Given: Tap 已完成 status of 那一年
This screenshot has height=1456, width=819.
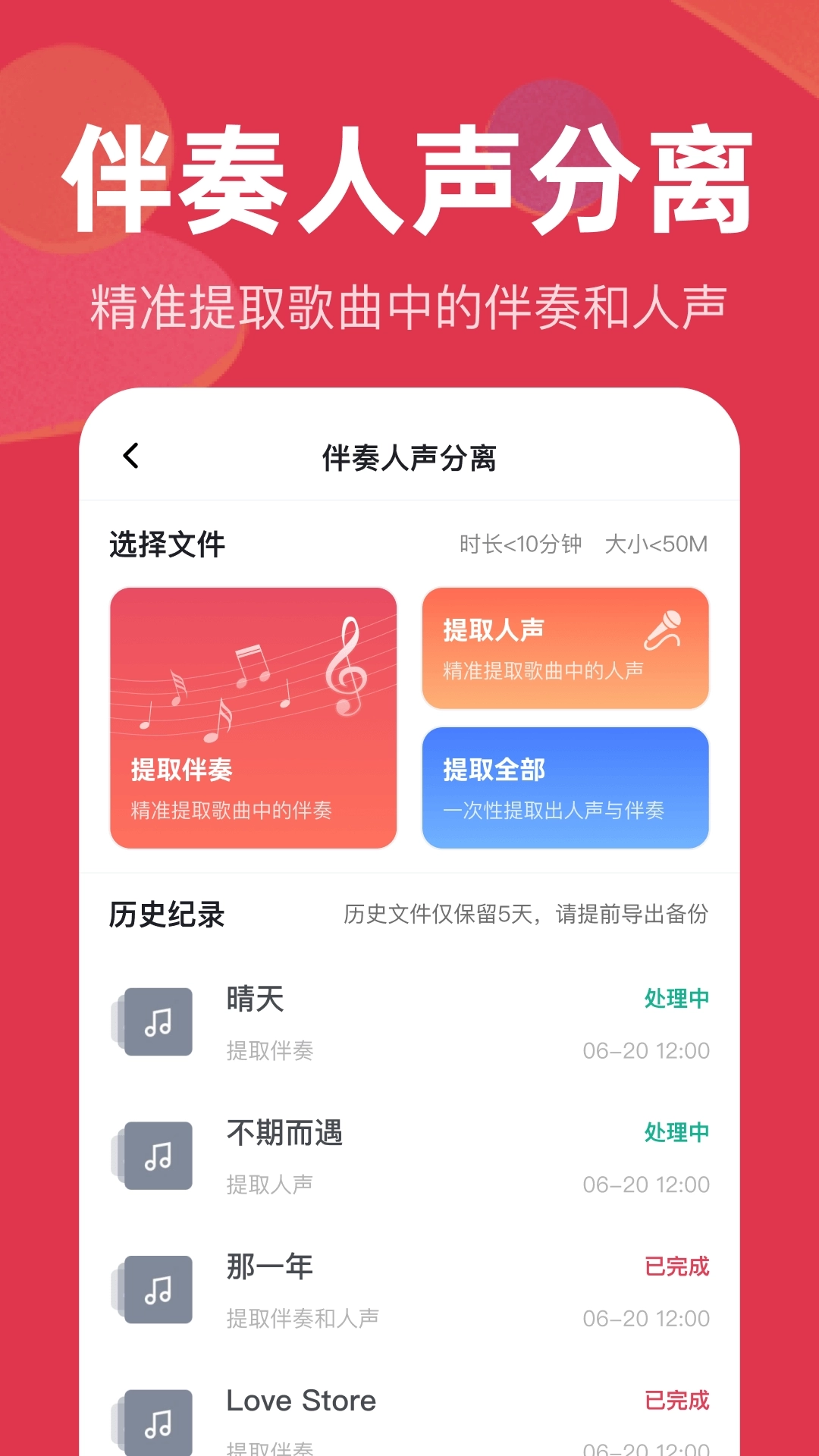Looking at the screenshot, I should [677, 1265].
